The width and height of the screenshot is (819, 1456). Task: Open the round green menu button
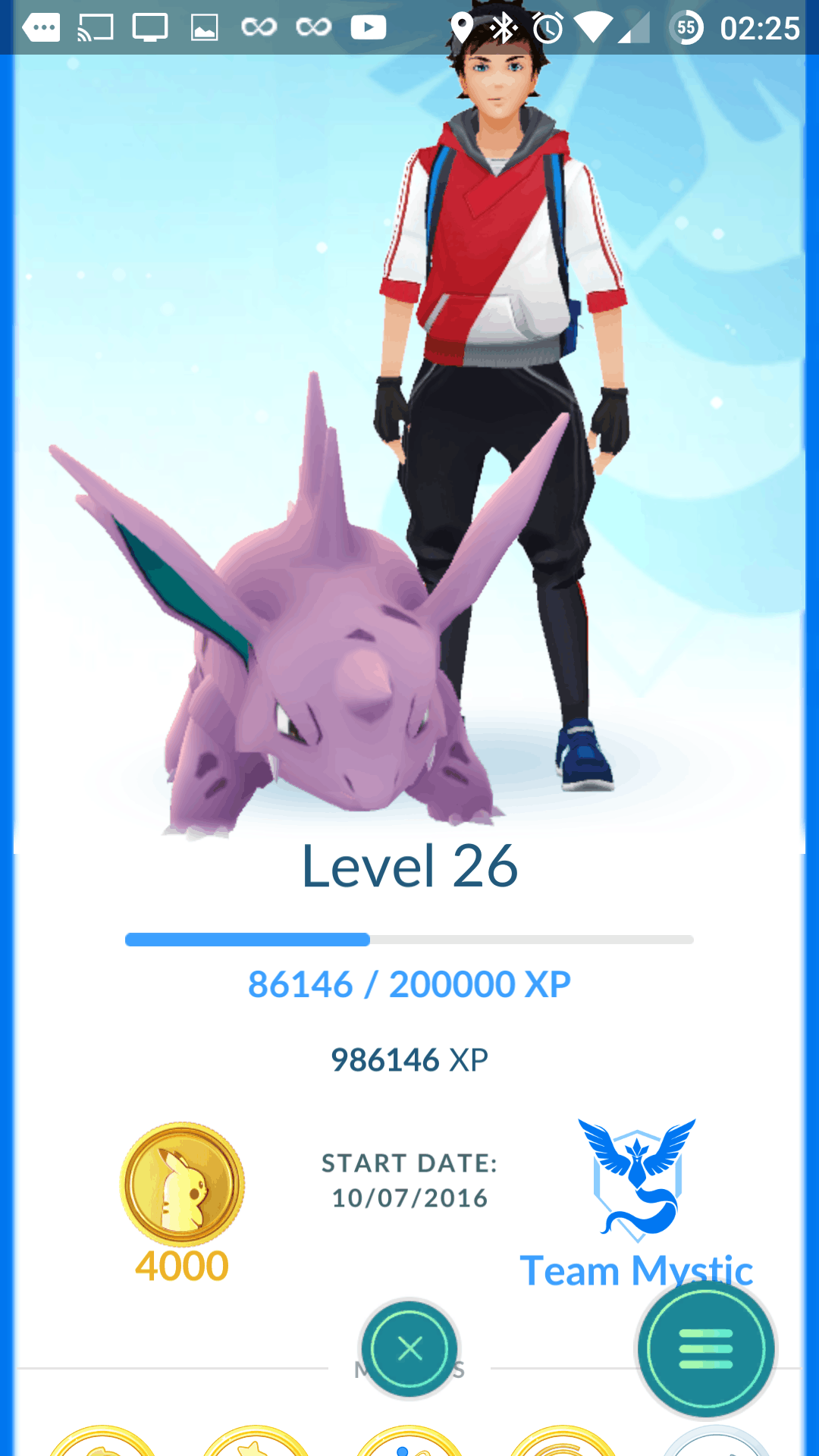coord(706,1348)
